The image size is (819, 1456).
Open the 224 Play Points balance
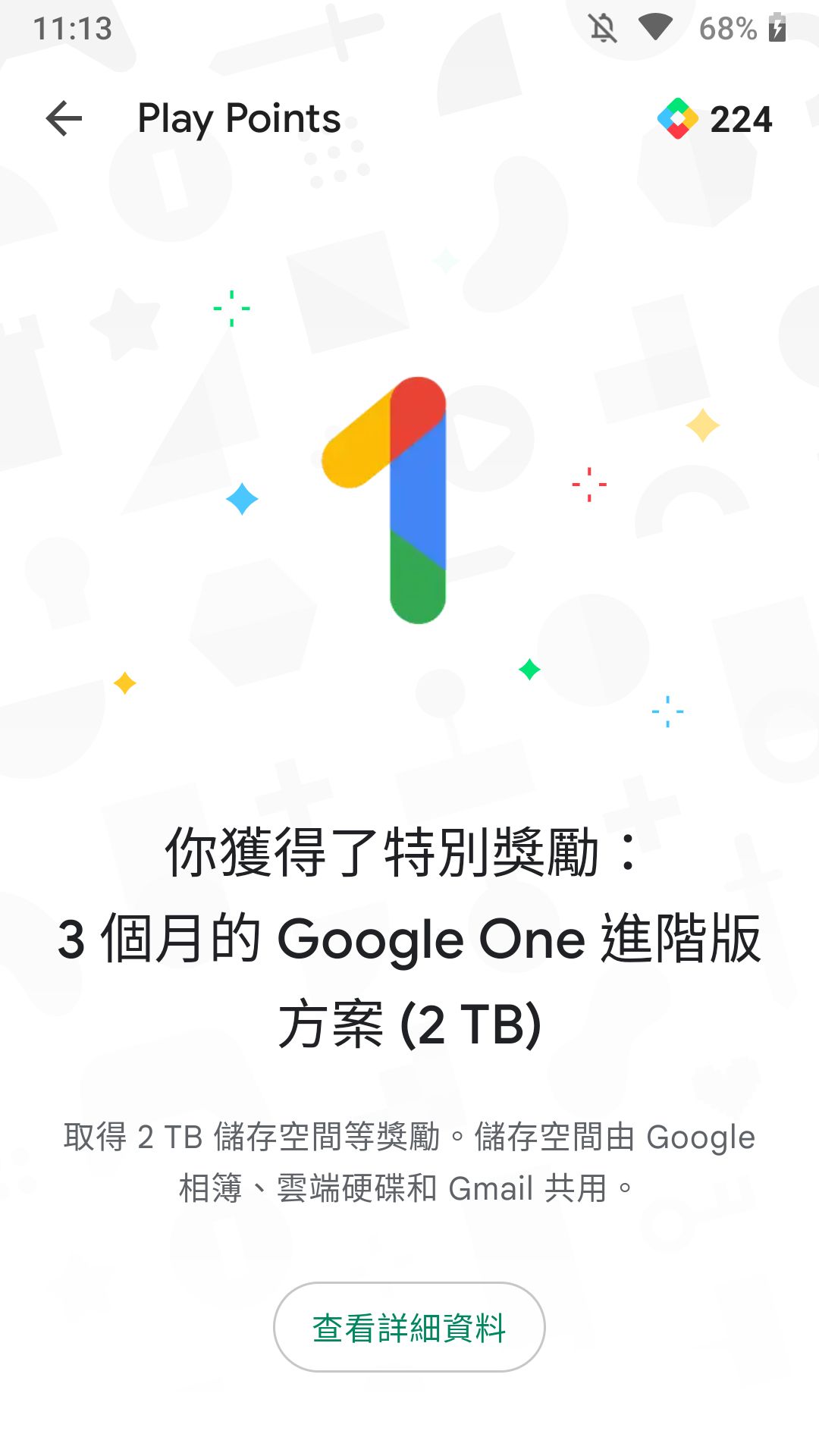click(x=715, y=119)
